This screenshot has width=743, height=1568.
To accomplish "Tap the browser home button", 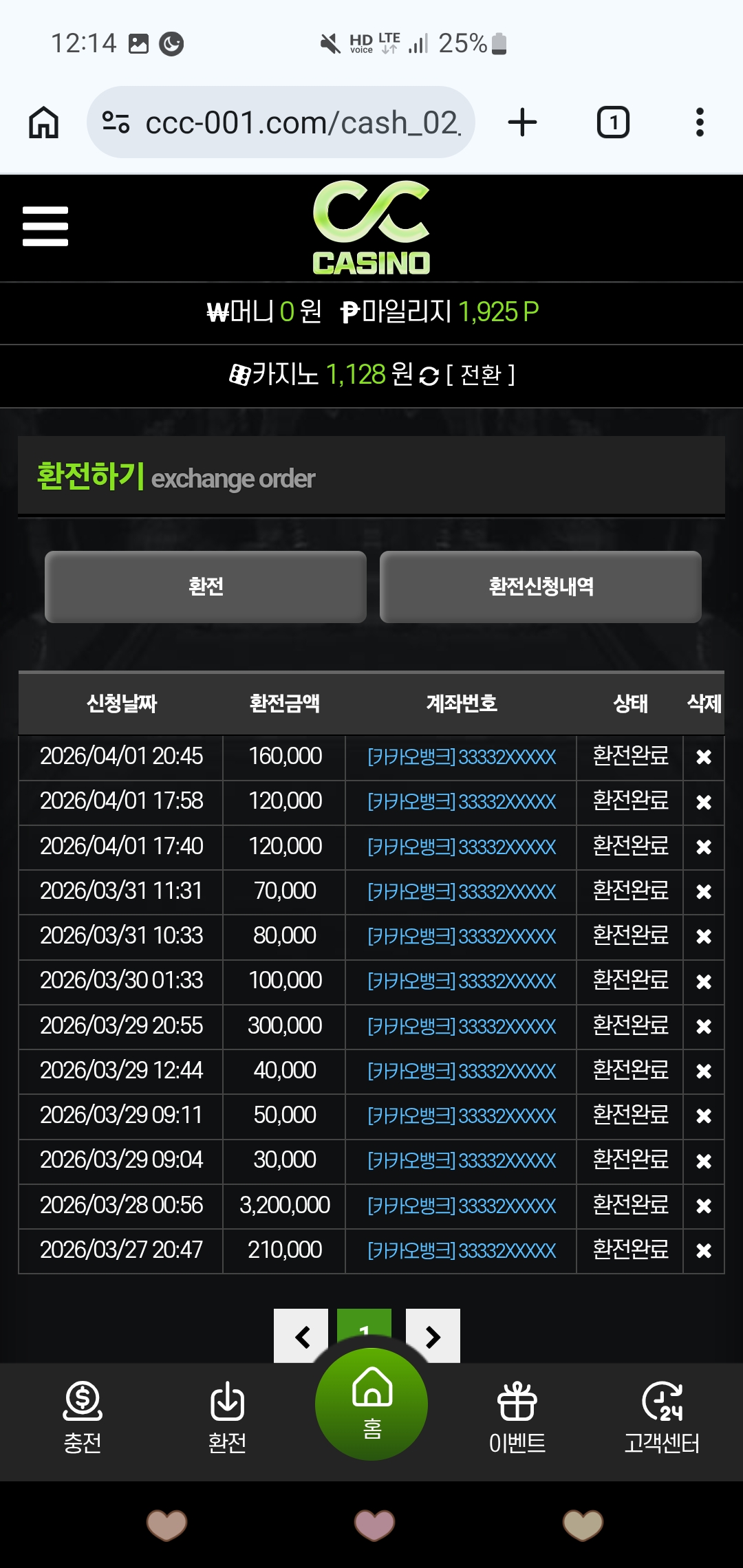I will (43, 122).
